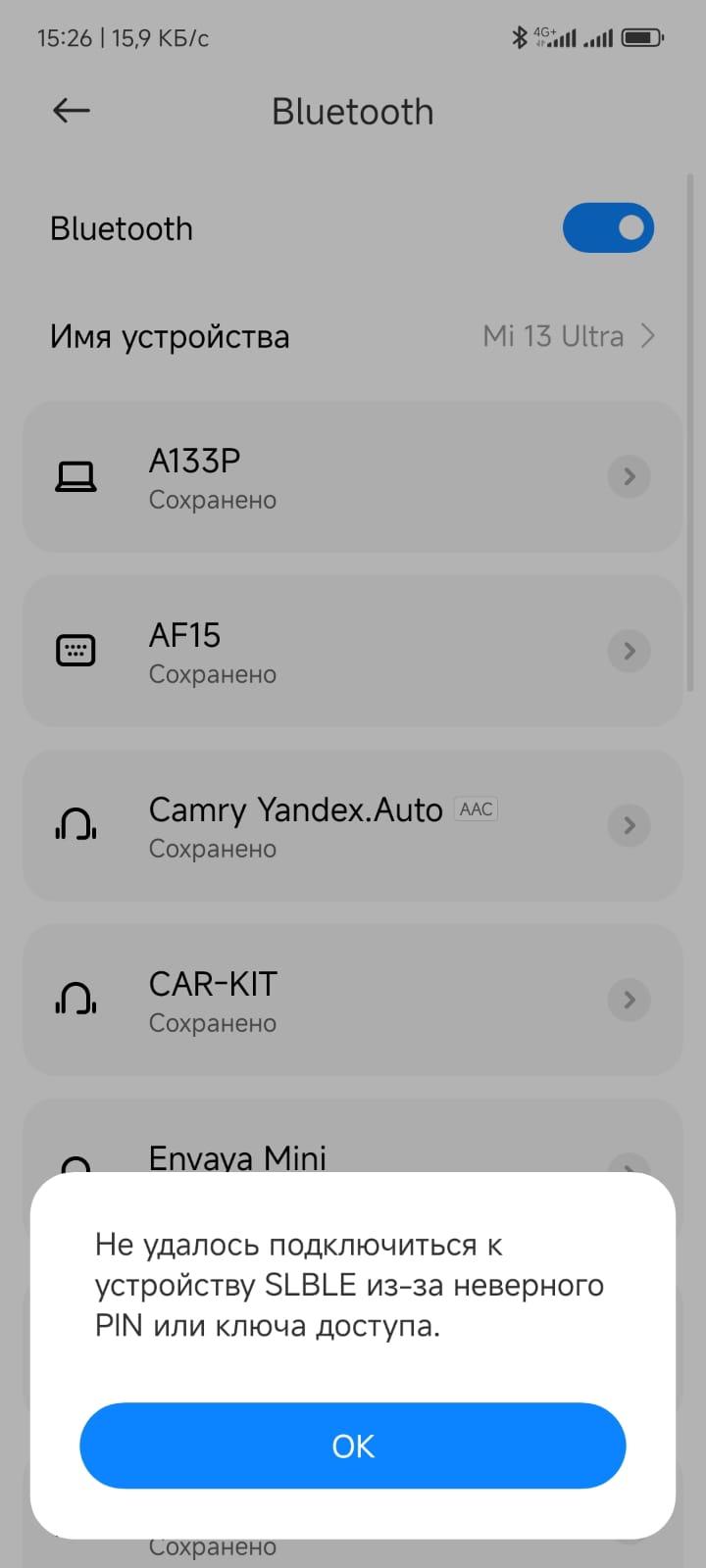Open saved device A133P
Image resolution: width=706 pixels, height=1568 pixels.
(x=352, y=477)
